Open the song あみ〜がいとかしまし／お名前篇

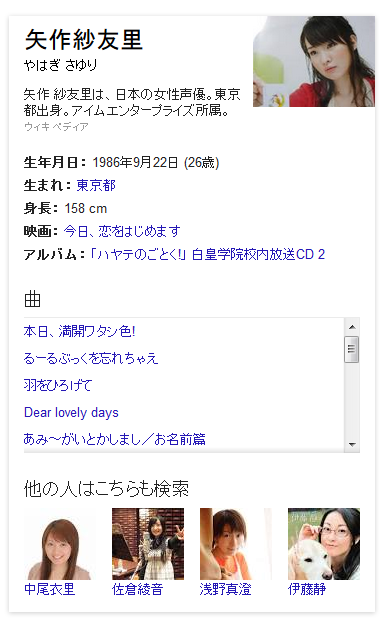(115, 439)
